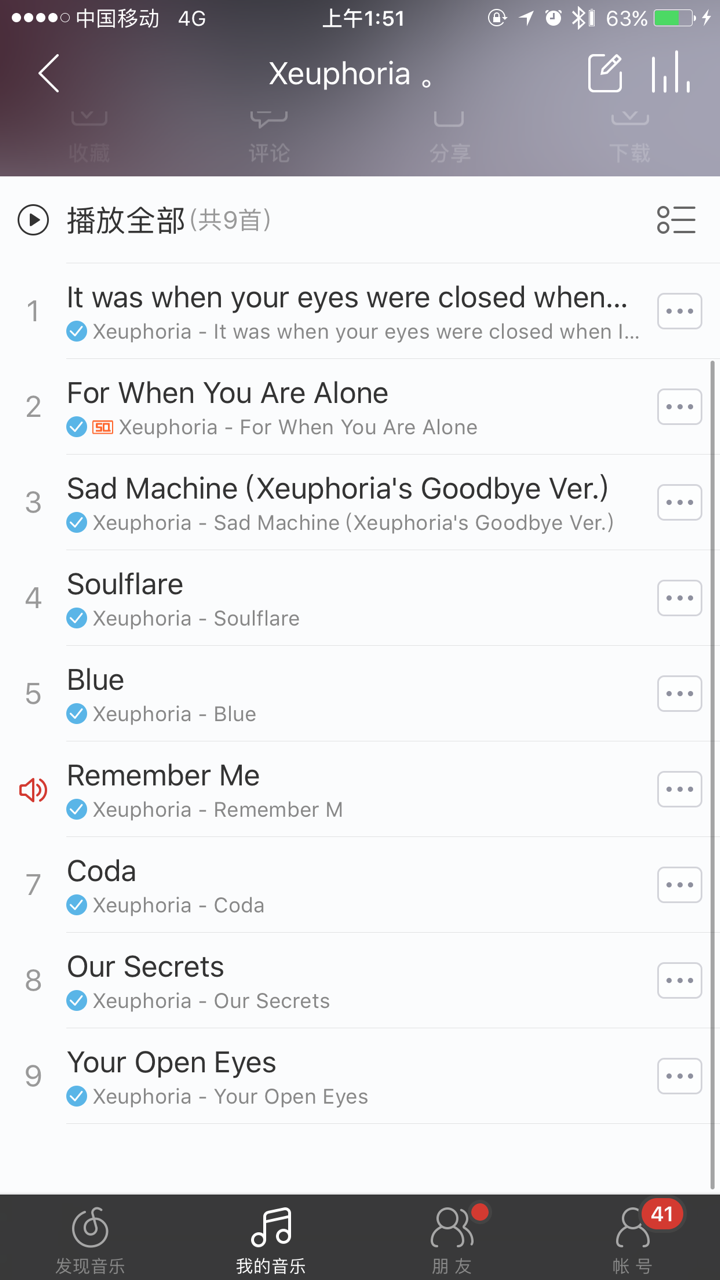Go back using the top-left arrow
Screen dimensions: 720x1280
pyautogui.click(x=48, y=74)
